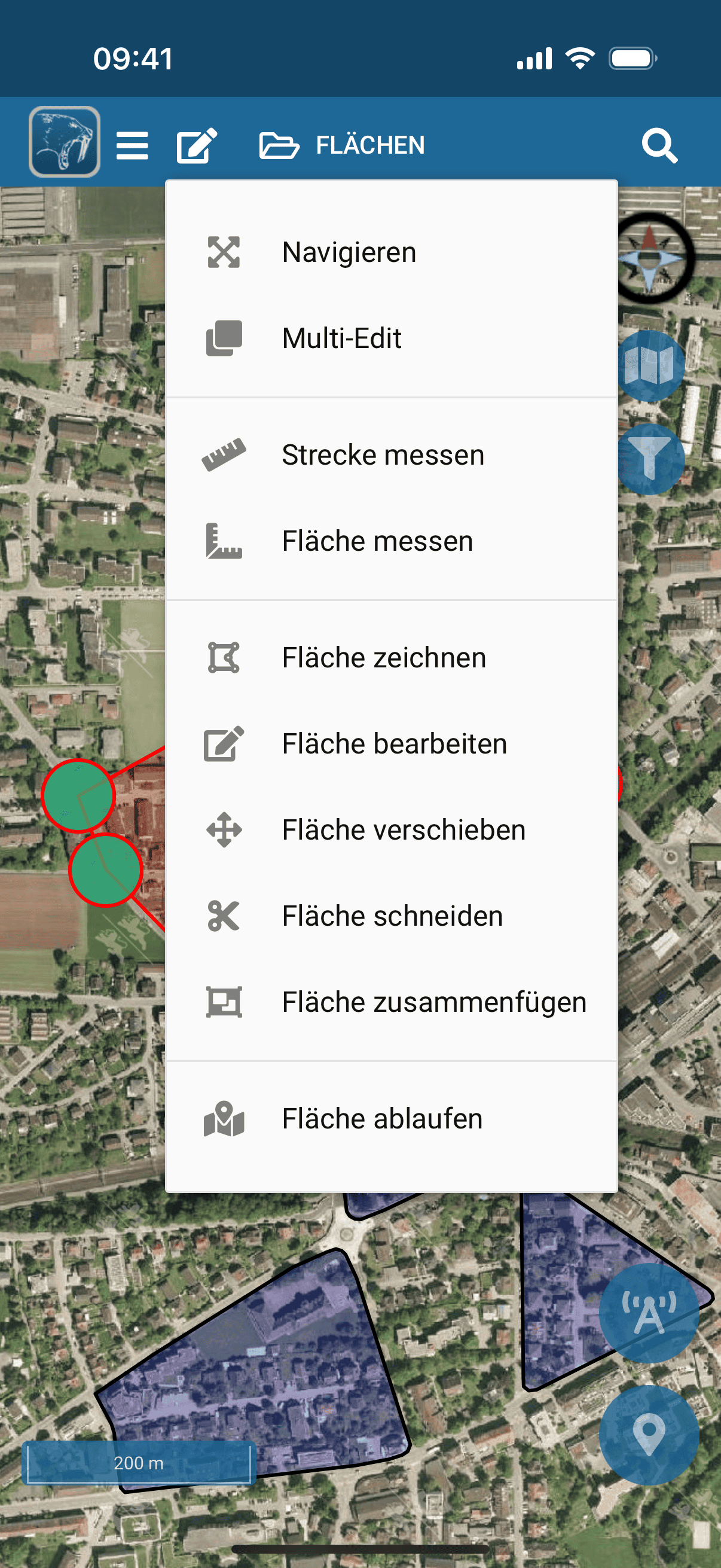
Task: Open the map layers button
Action: [651, 366]
